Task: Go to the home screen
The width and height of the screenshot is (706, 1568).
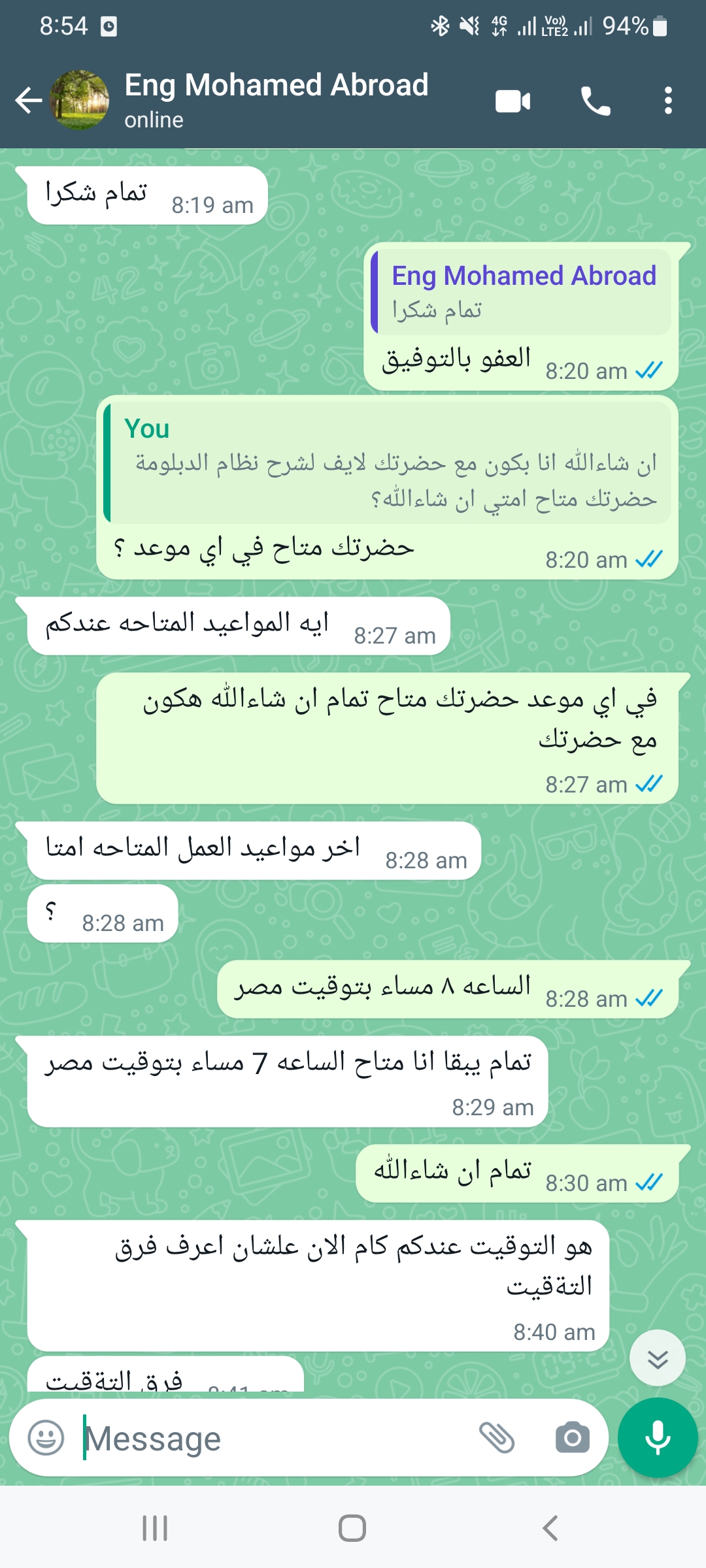Action: [352, 1528]
